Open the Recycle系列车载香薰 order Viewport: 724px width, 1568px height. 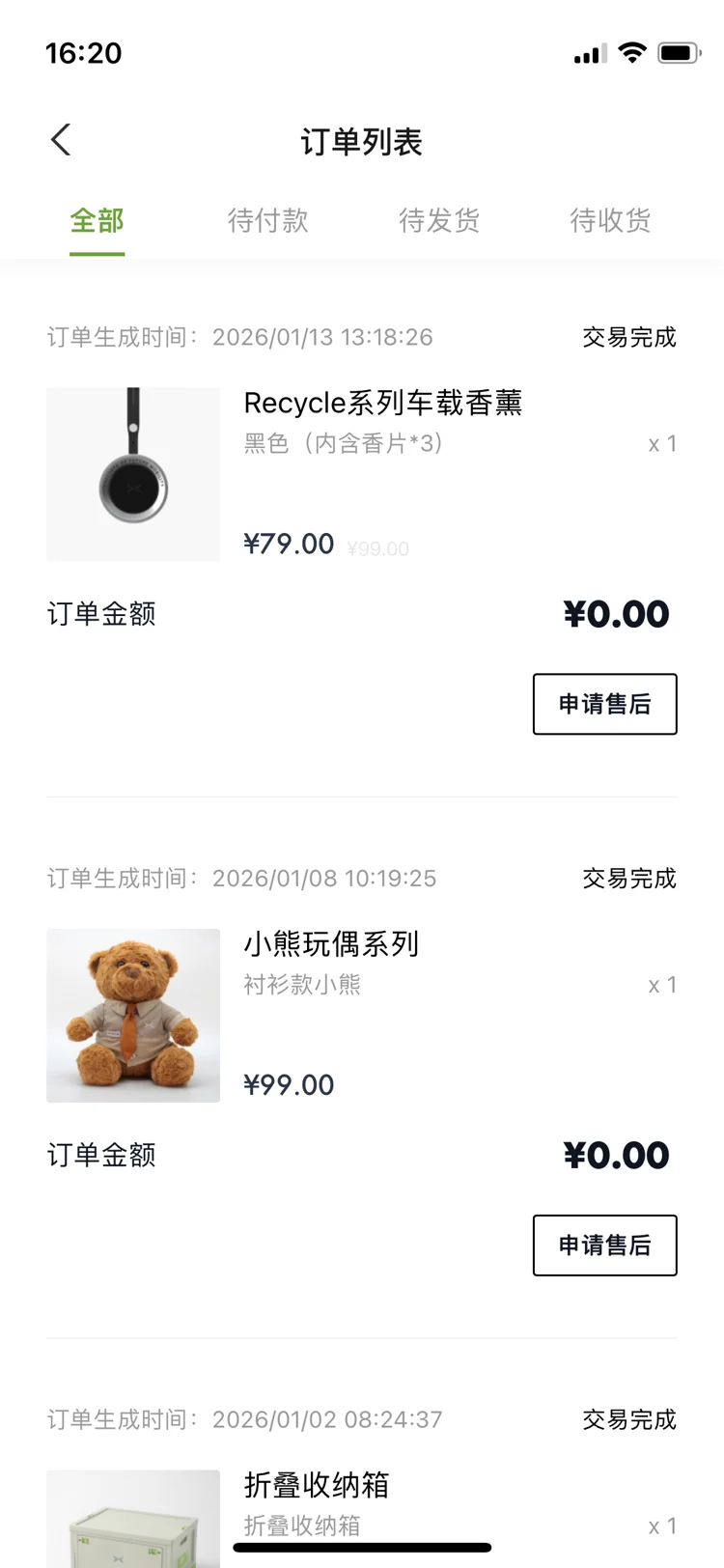(381, 403)
